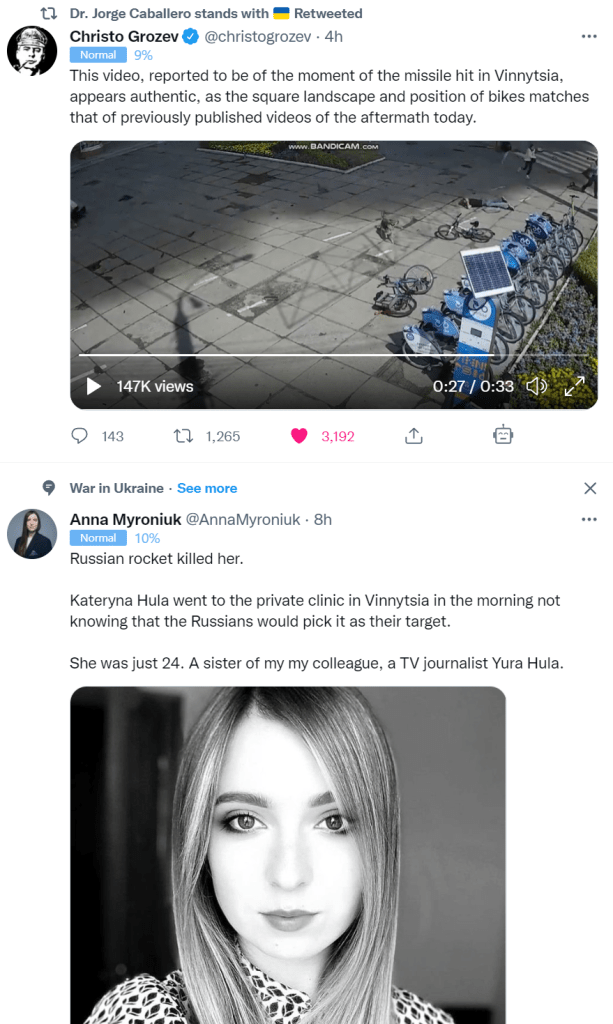Open the @christogrozev handle
The height and width of the screenshot is (1024, 613).
pos(258,37)
